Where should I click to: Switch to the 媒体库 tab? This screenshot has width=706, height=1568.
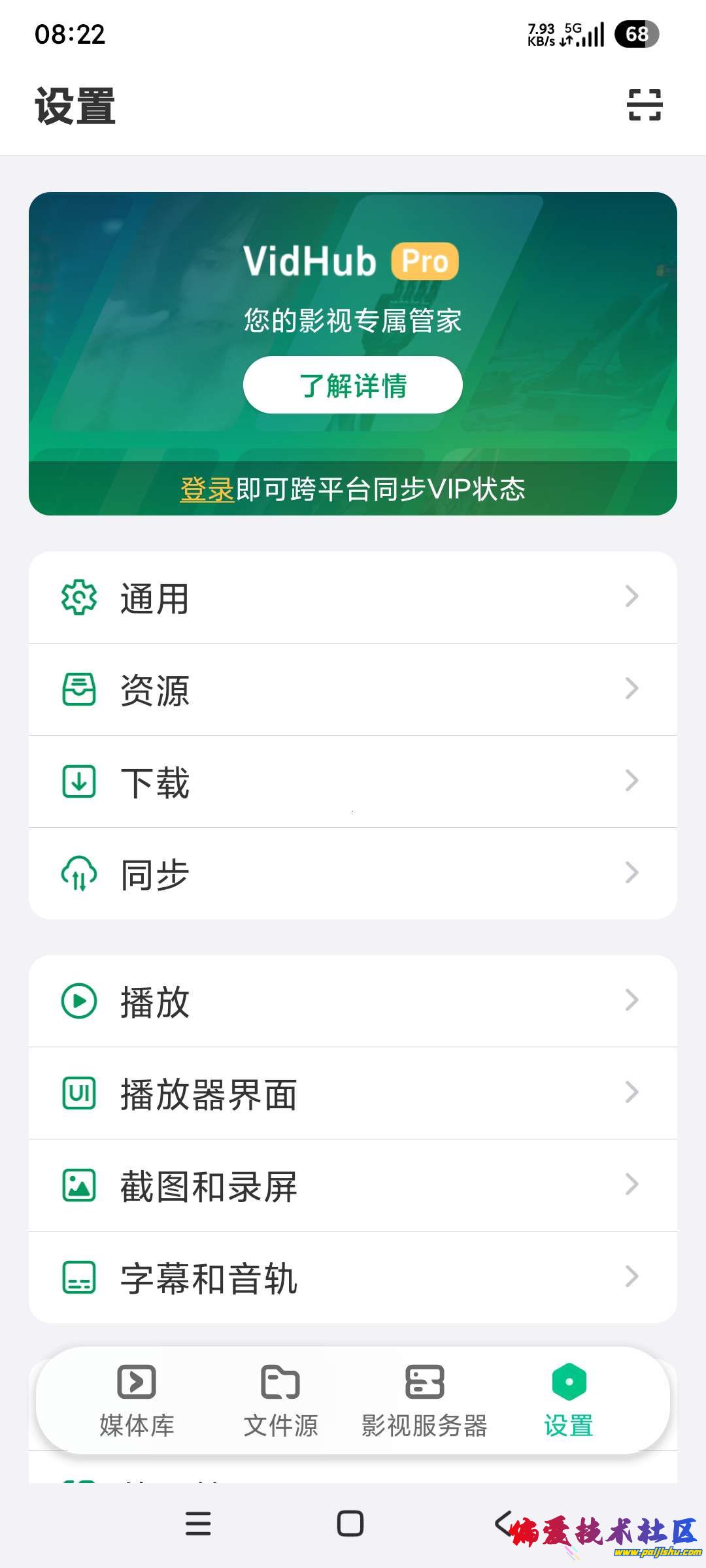[137, 1401]
